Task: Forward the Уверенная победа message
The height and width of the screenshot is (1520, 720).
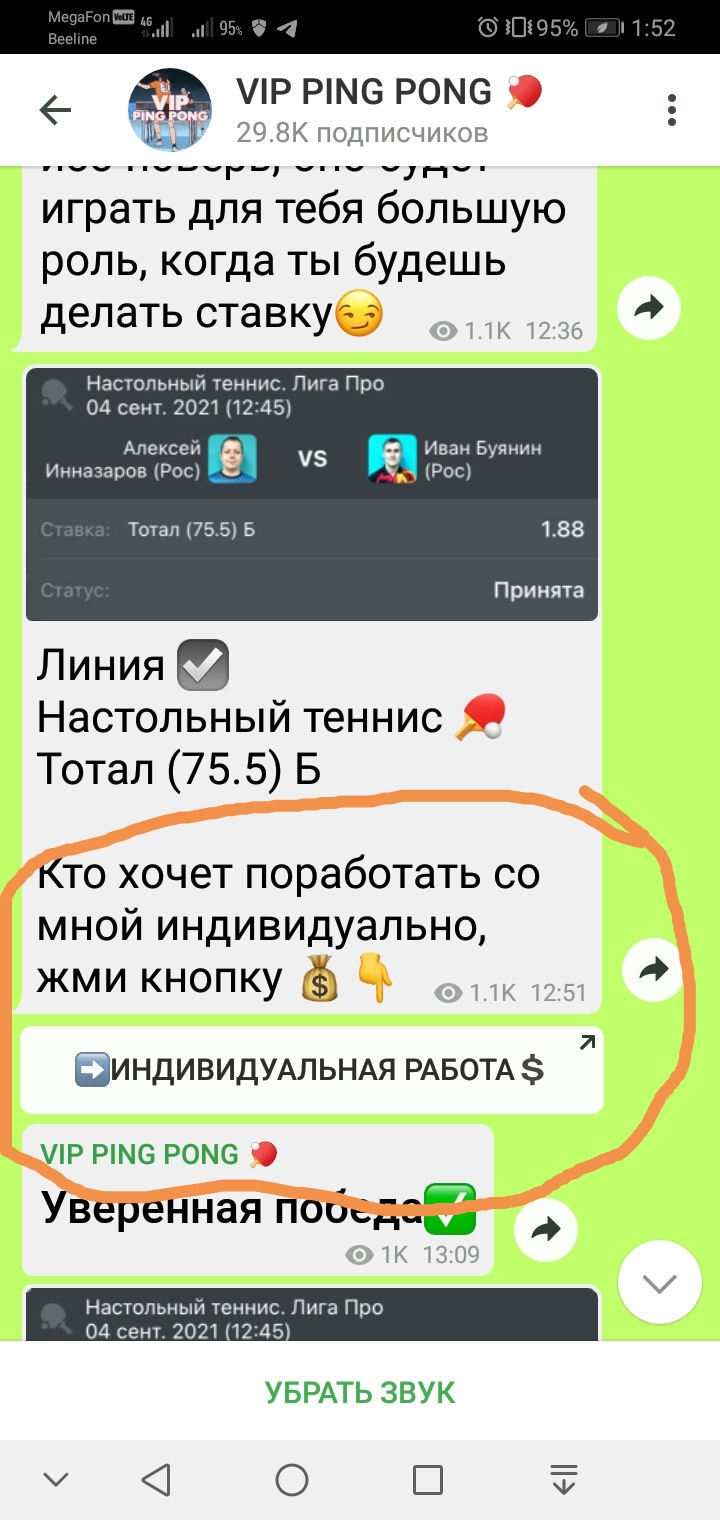Action: pyautogui.click(x=546, y=1230)
